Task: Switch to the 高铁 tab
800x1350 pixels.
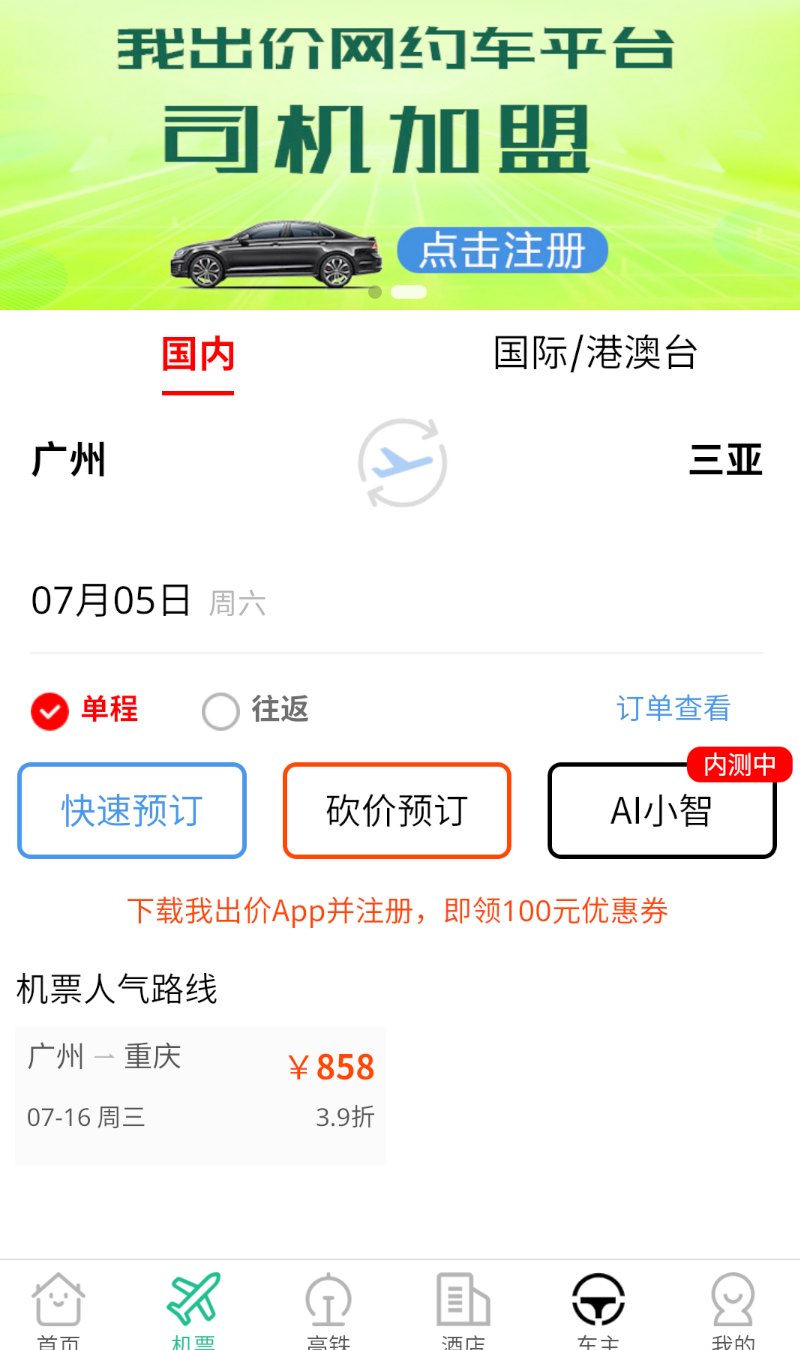Action: coord(328,1310)
